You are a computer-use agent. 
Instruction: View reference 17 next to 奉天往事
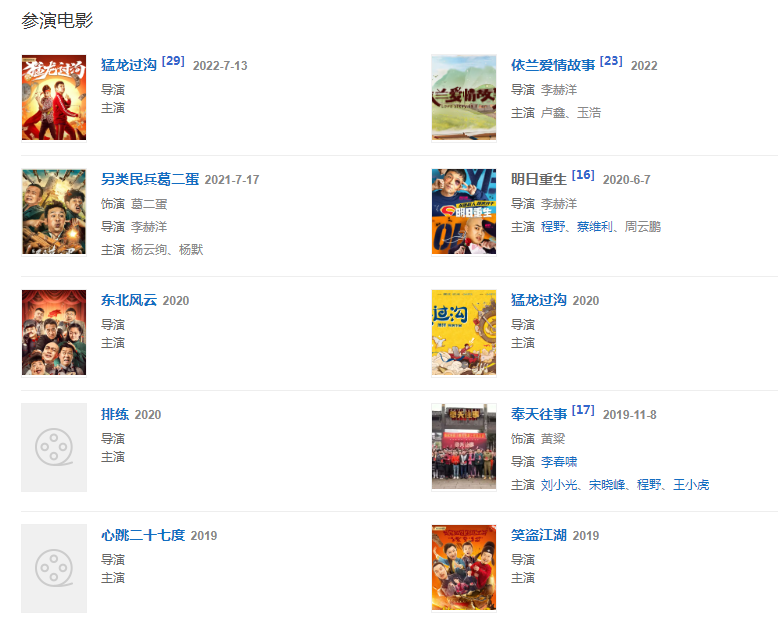point(583,410)
